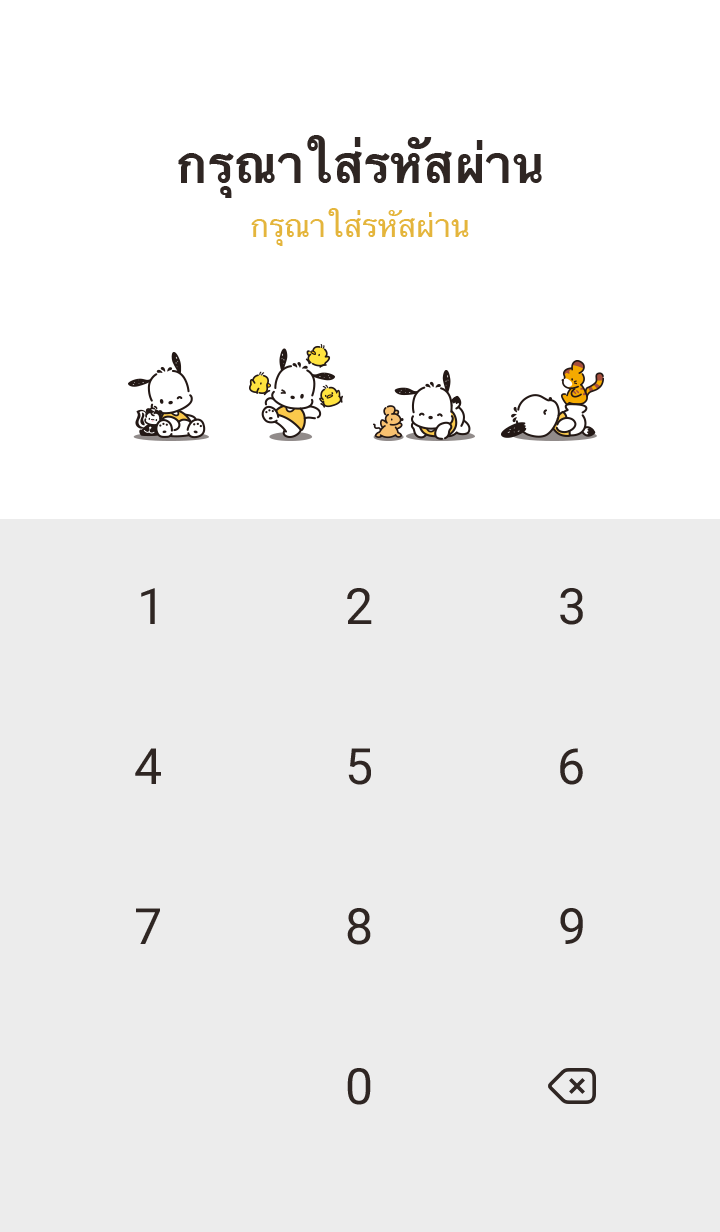
Task: Enter digit 0 on the keypad
Action: 359,1088
